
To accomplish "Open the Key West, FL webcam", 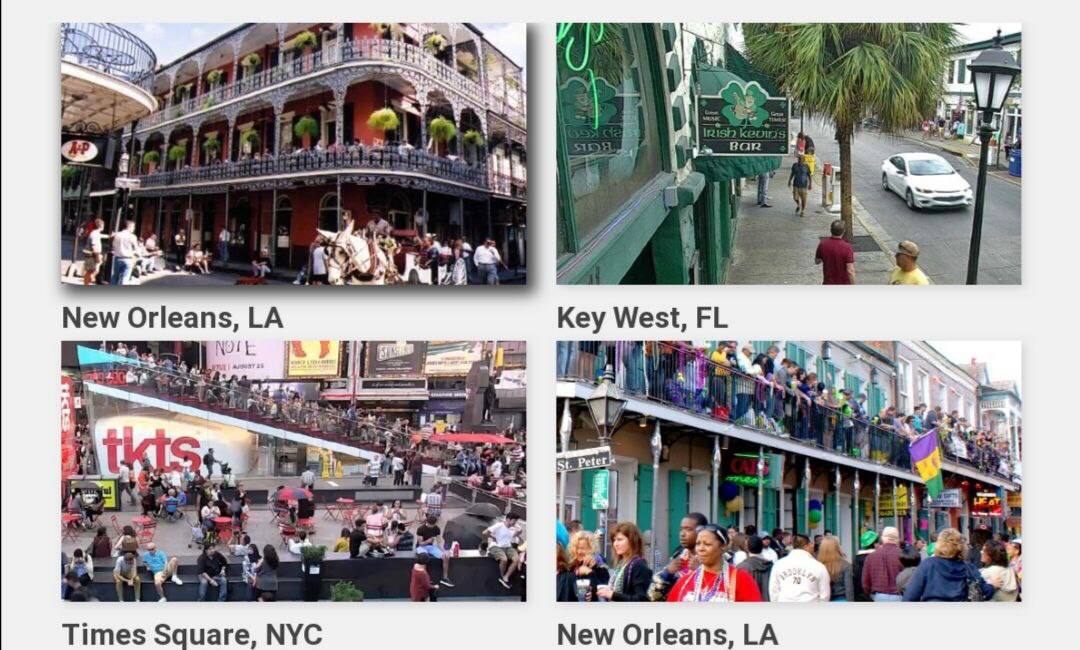I will pos(788,154).
